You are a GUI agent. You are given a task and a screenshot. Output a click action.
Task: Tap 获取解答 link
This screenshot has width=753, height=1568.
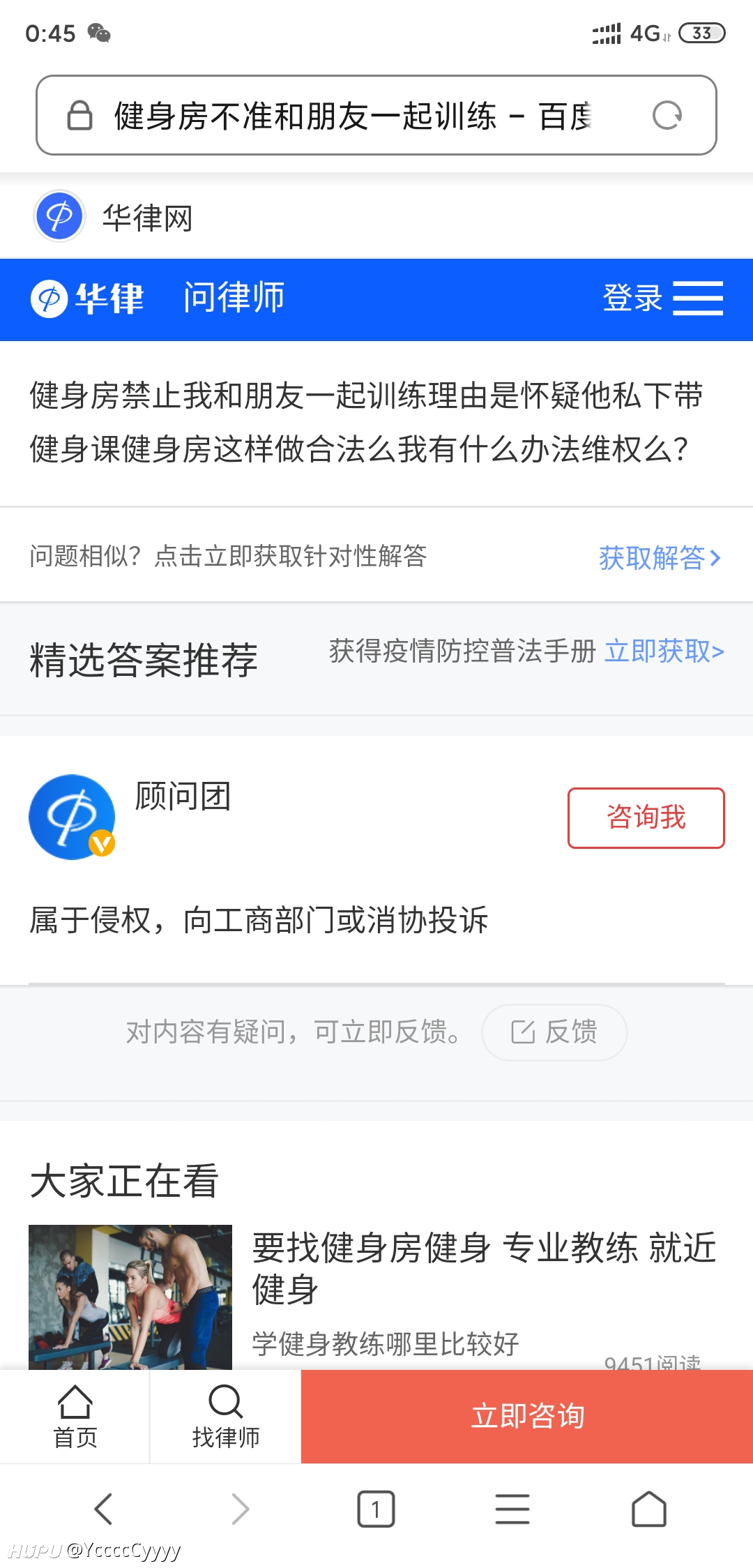[660, 557]
